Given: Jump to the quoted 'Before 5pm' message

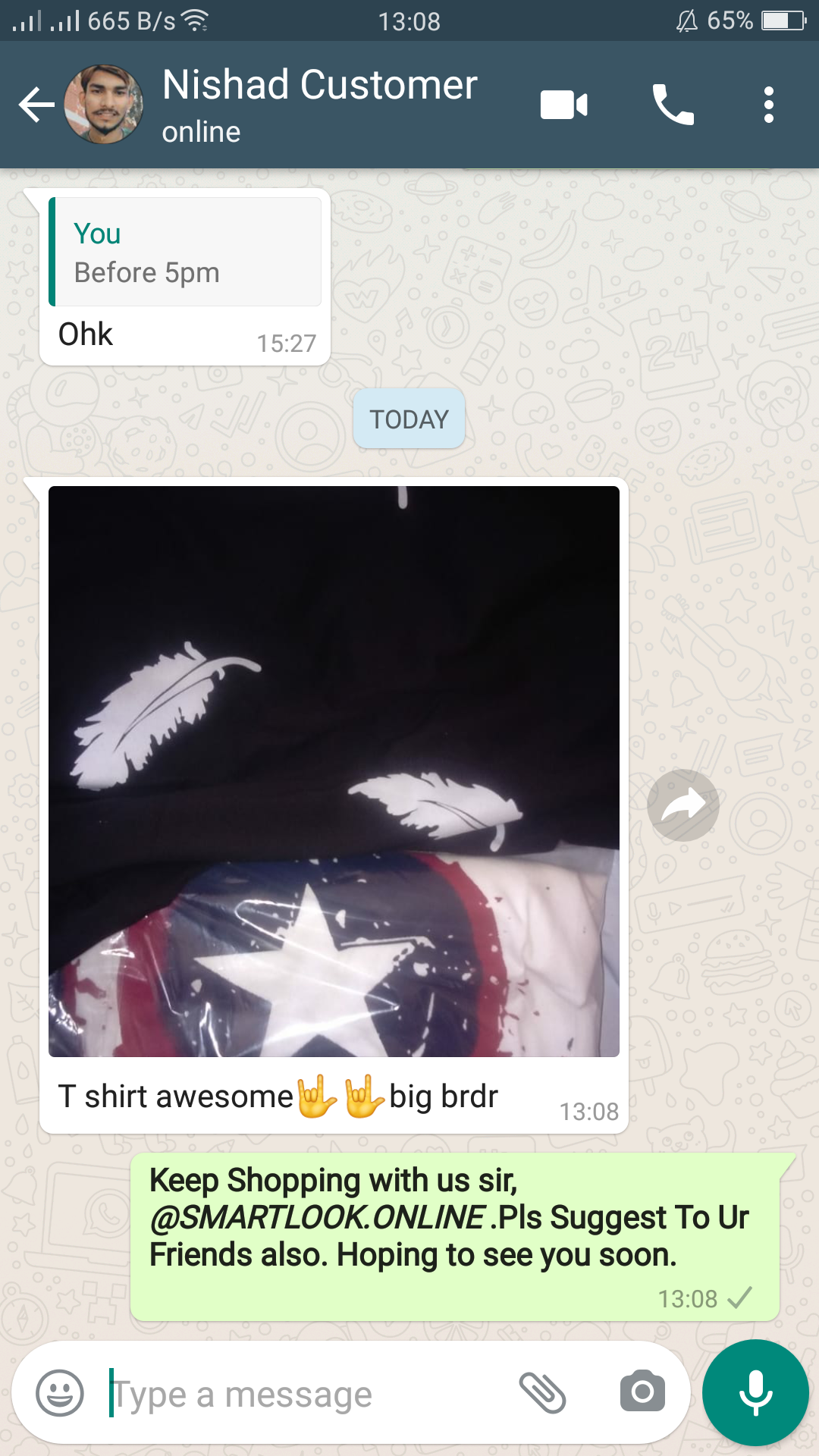Looking at the screenshot, I should (x=185, y=253).
